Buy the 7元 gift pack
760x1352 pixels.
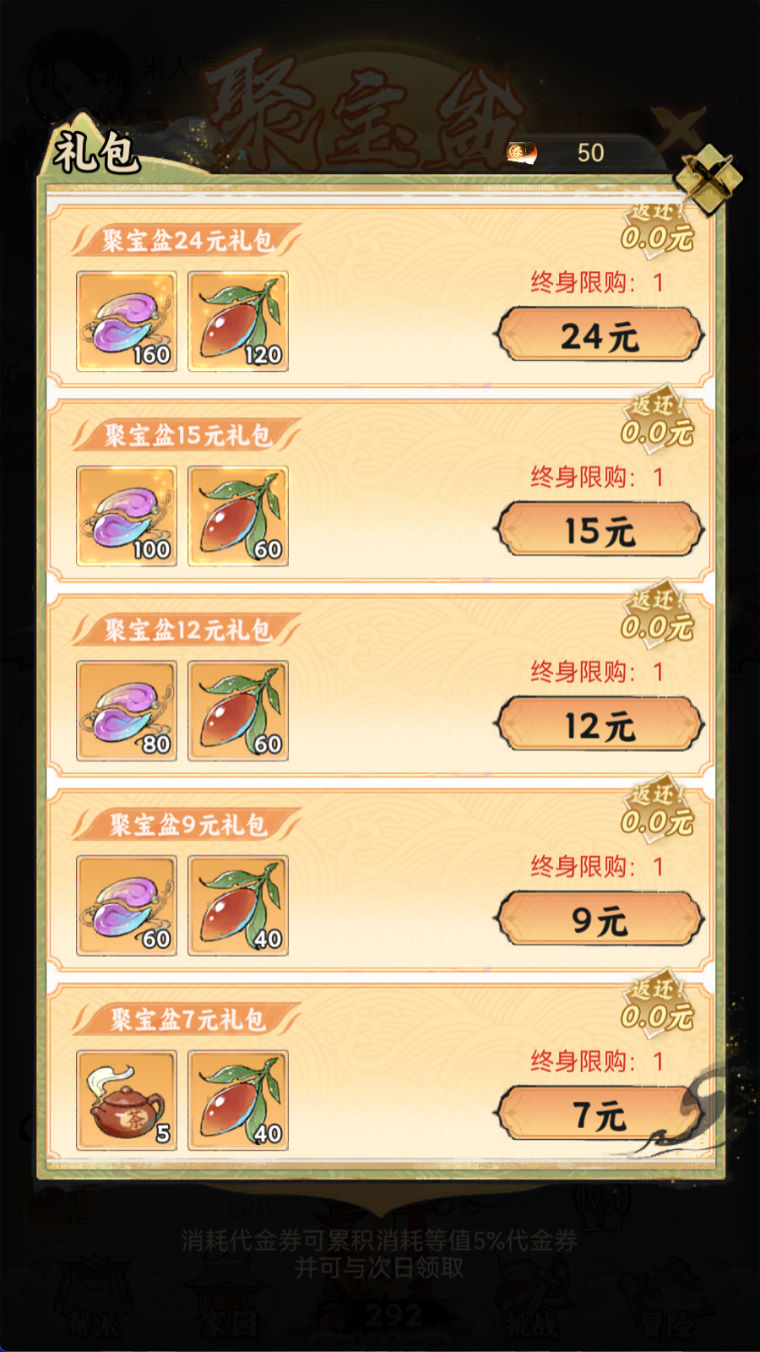click(600, 1114)
